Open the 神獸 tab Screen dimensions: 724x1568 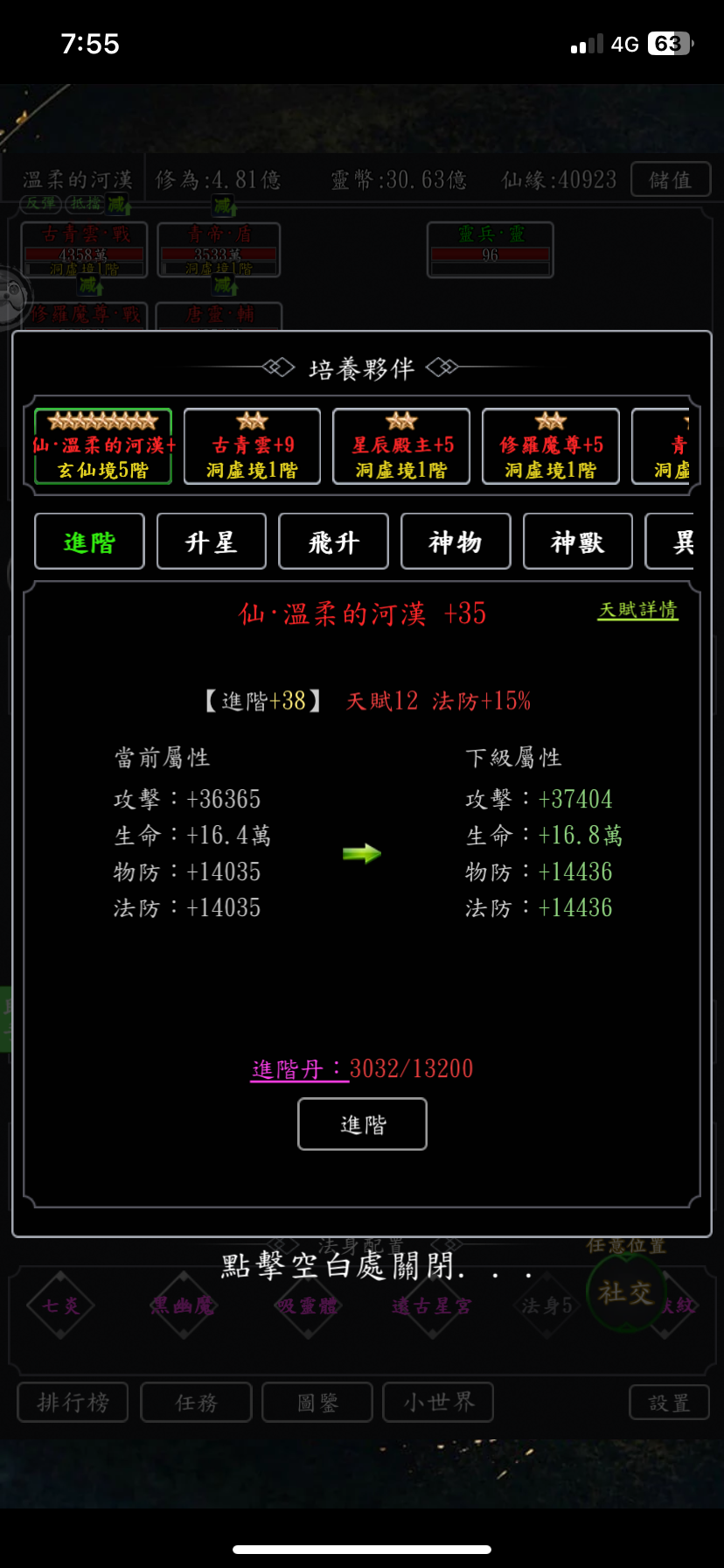pos(577,542)
